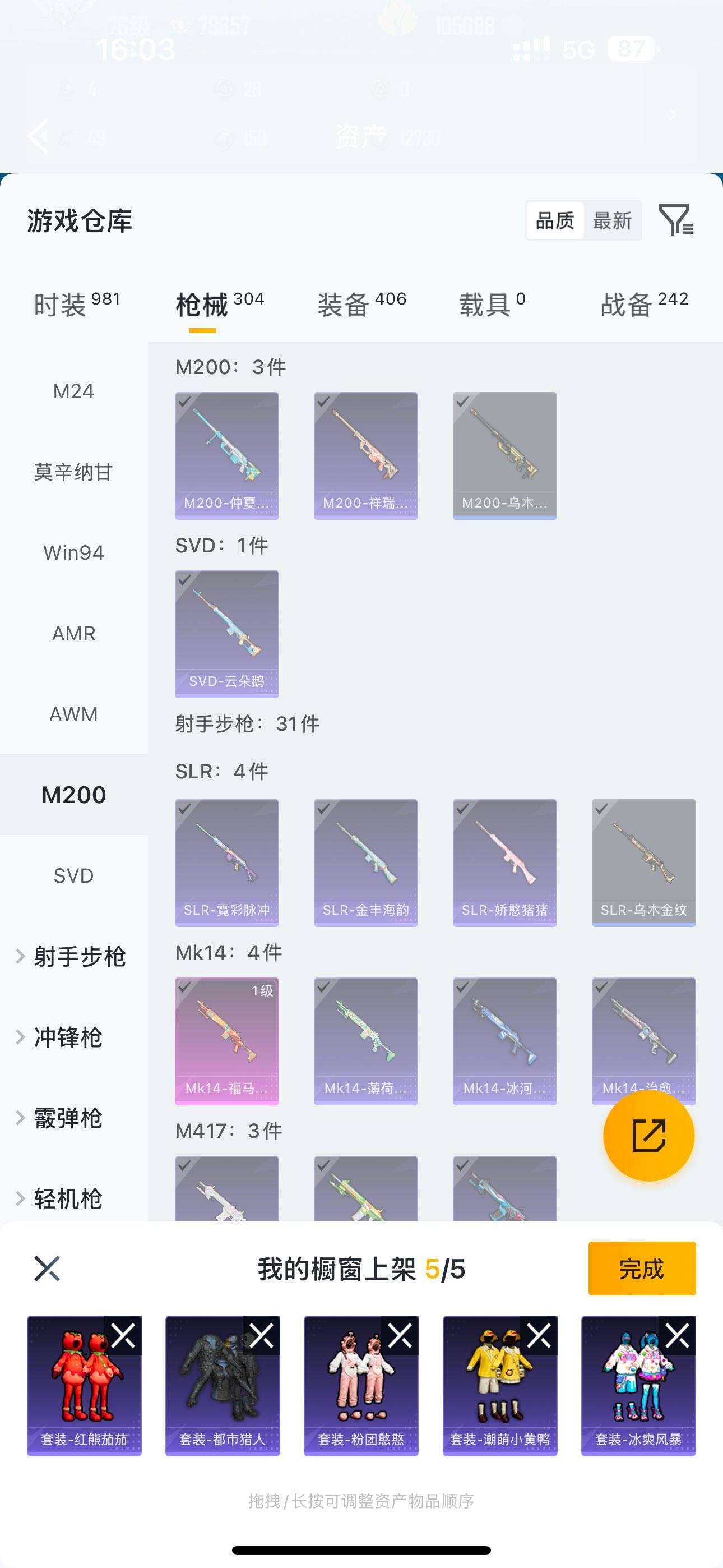Jump to SVD in the side list
This screenshot has height=1568, width=723.
73,876
